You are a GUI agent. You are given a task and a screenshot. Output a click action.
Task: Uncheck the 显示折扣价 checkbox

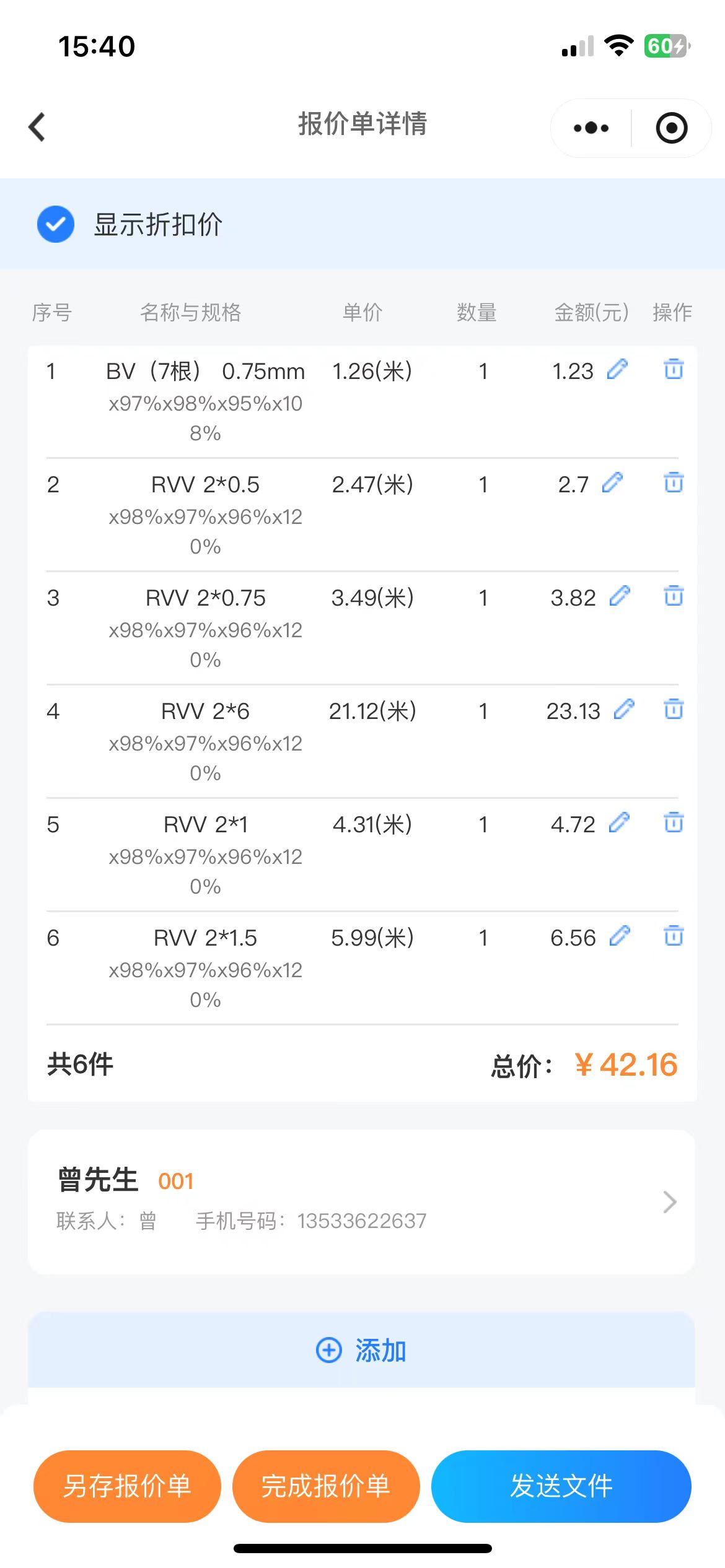(x=56, y=224)
